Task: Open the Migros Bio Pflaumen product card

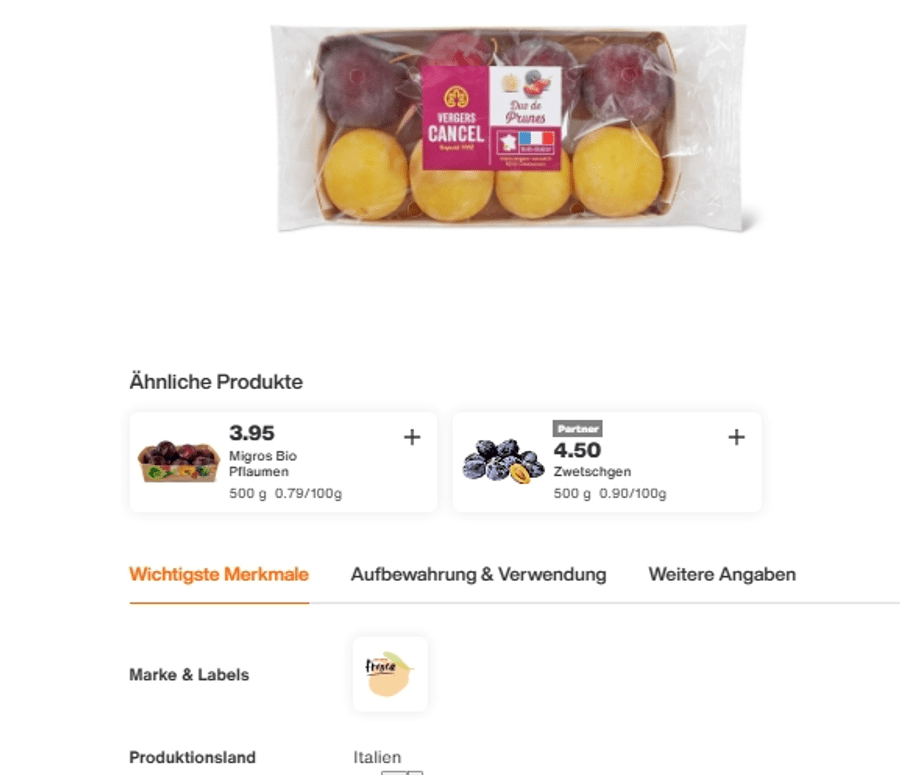Action: coord(270,462)
